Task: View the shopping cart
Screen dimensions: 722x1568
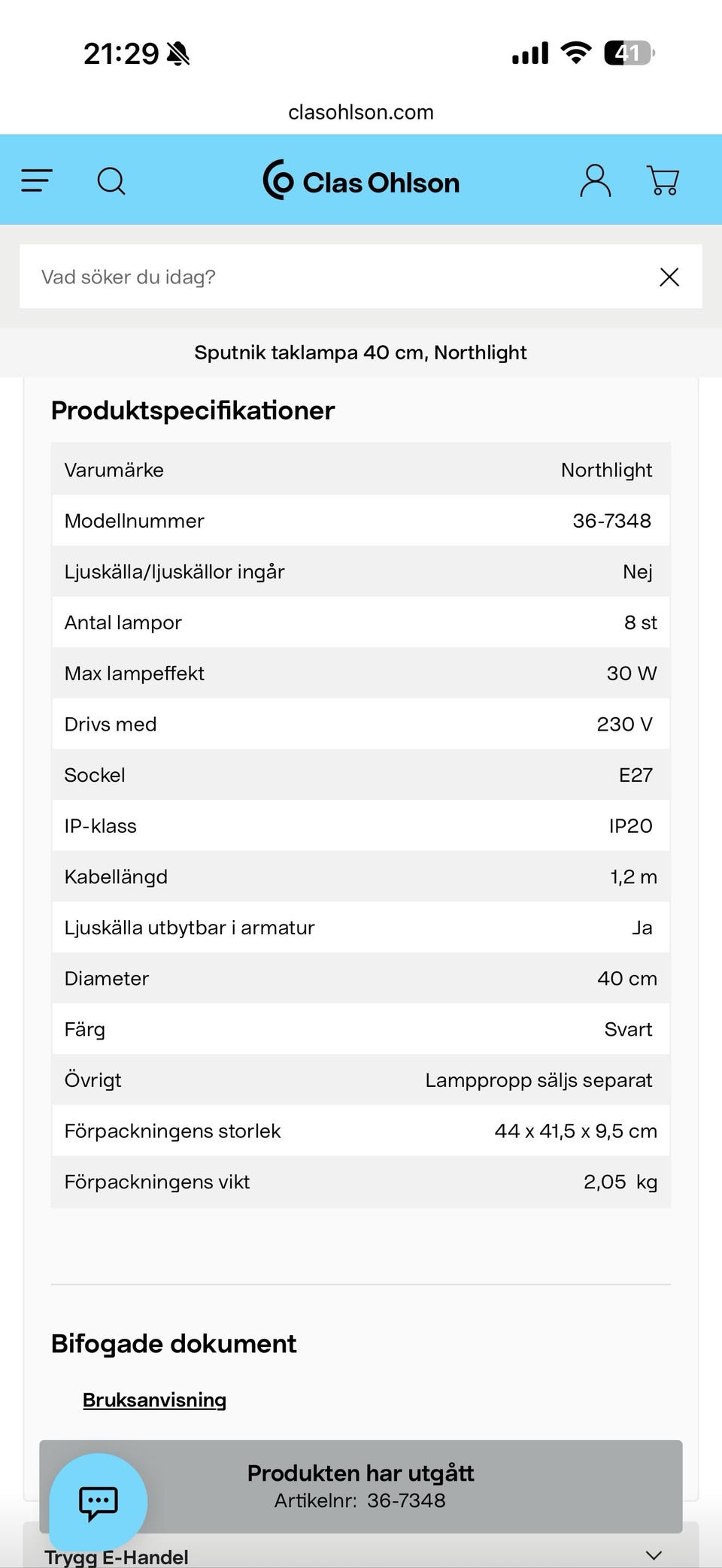Action: pos(663,180)
